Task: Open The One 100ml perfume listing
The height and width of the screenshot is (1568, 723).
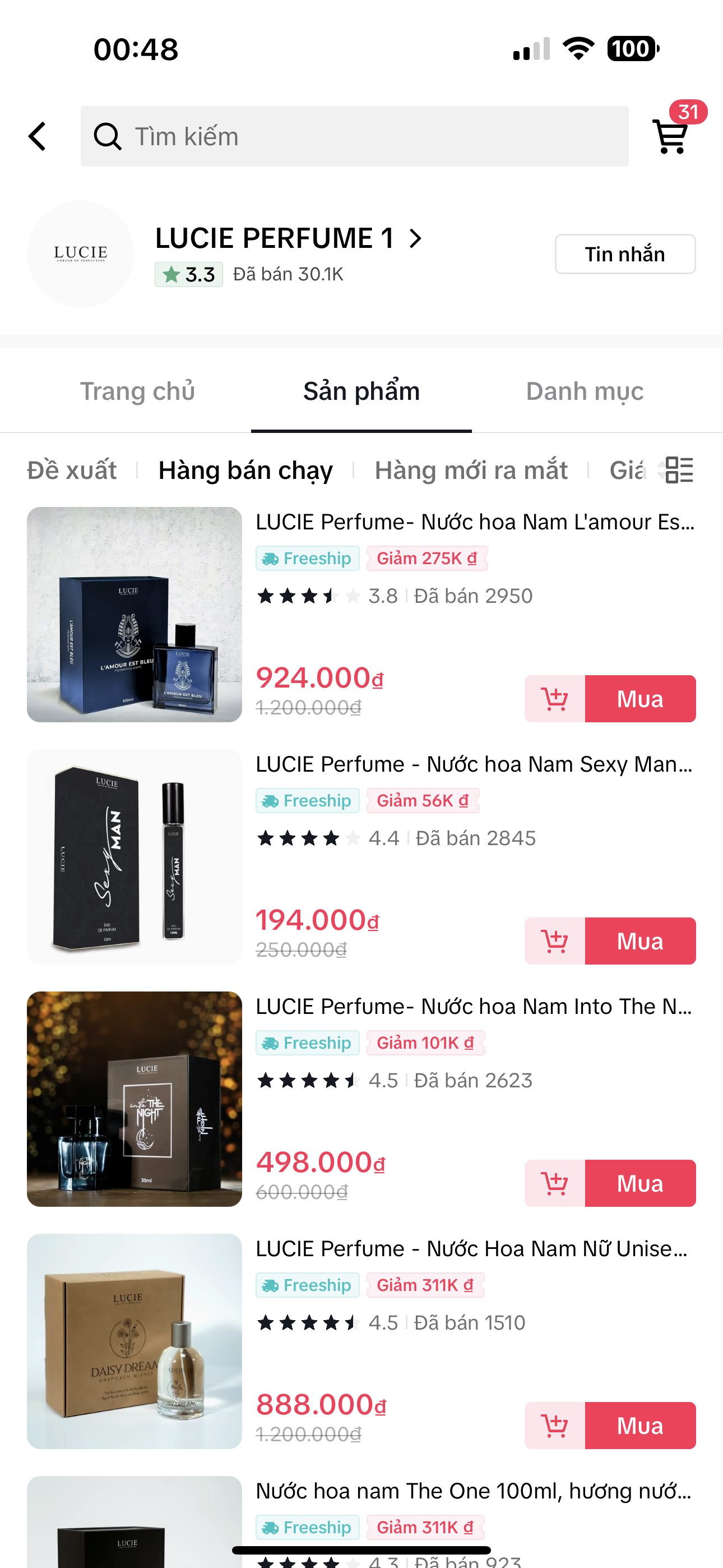Action: click(x=473, y=1491)
